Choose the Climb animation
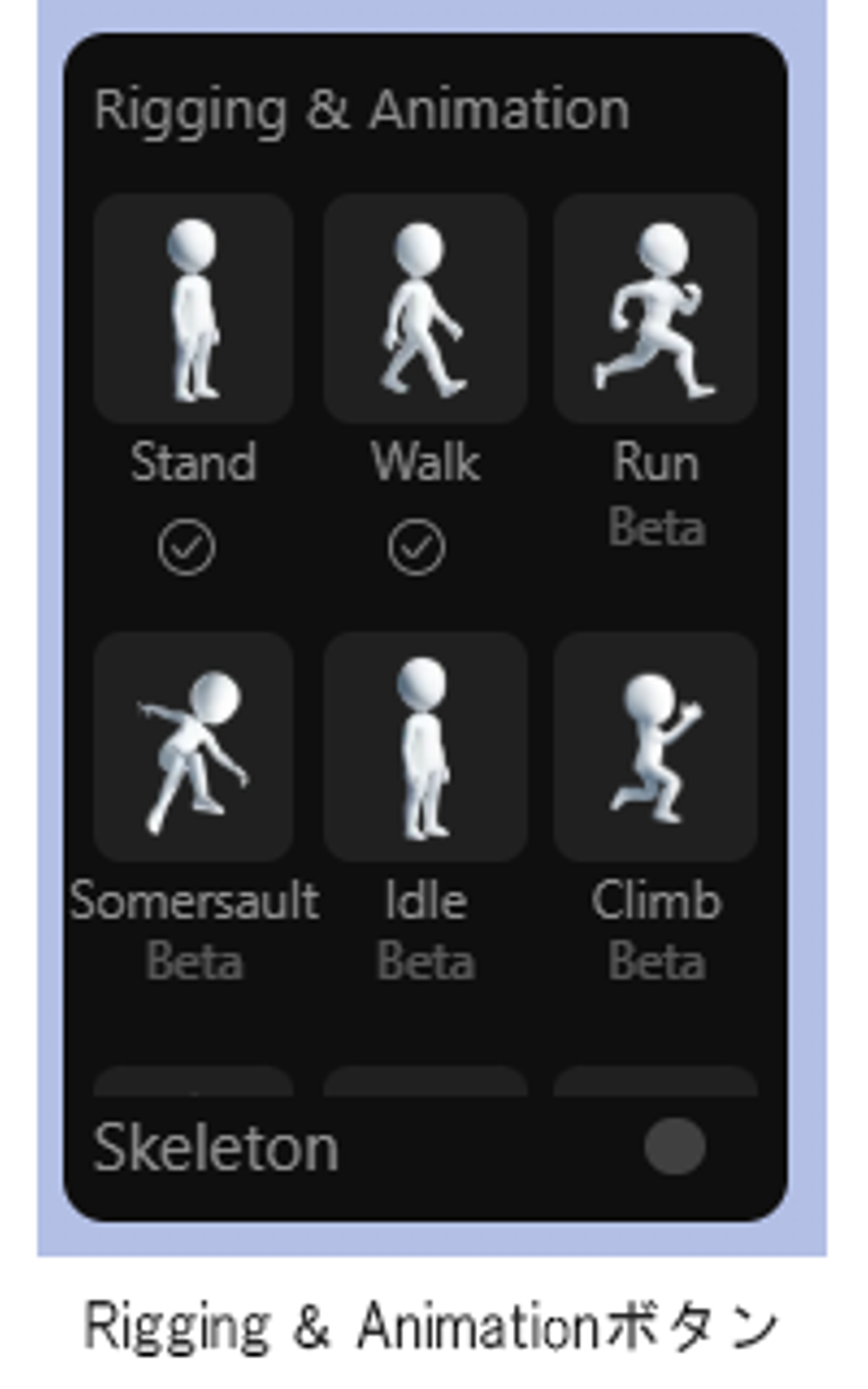Viewport: 868px width, 1389px height. pos(655,746)
